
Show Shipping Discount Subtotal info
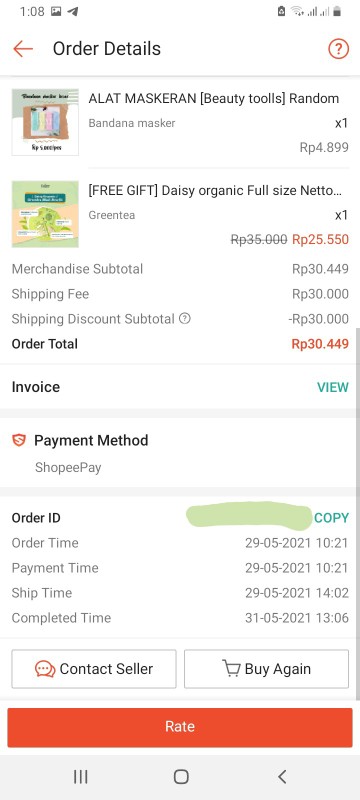click(185, 319)
